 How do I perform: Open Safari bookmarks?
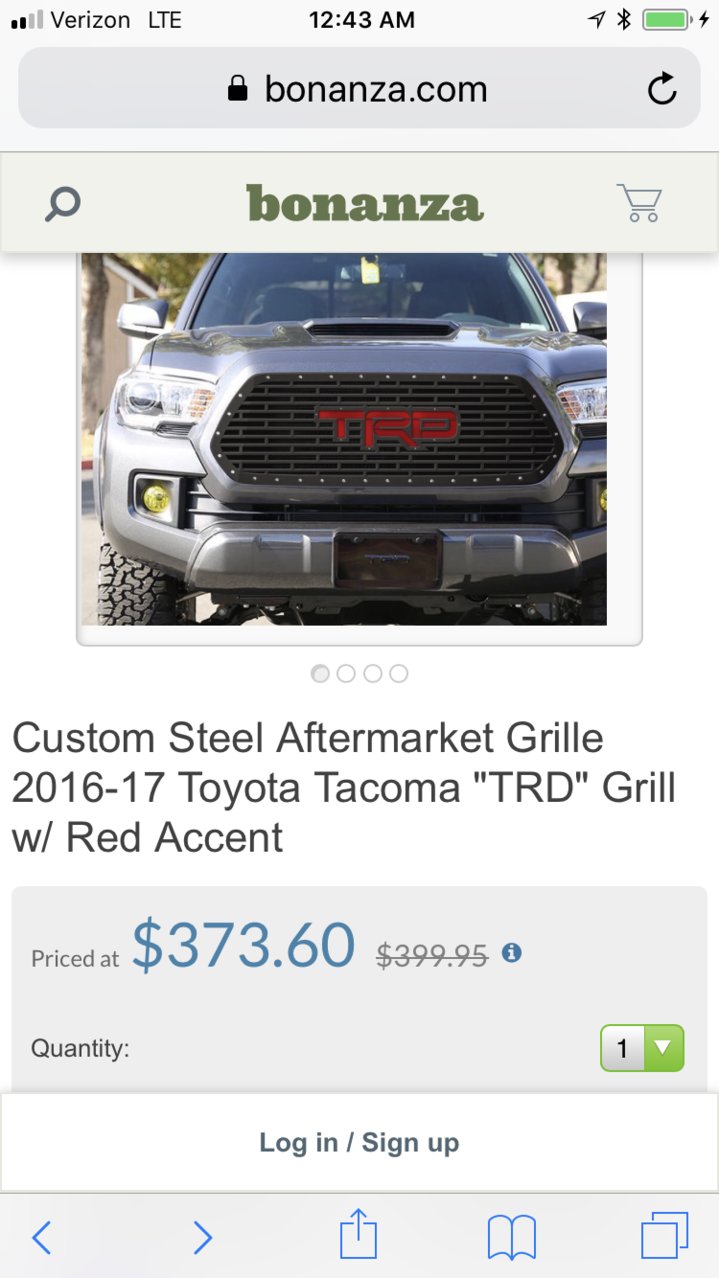click(511, 1237)
